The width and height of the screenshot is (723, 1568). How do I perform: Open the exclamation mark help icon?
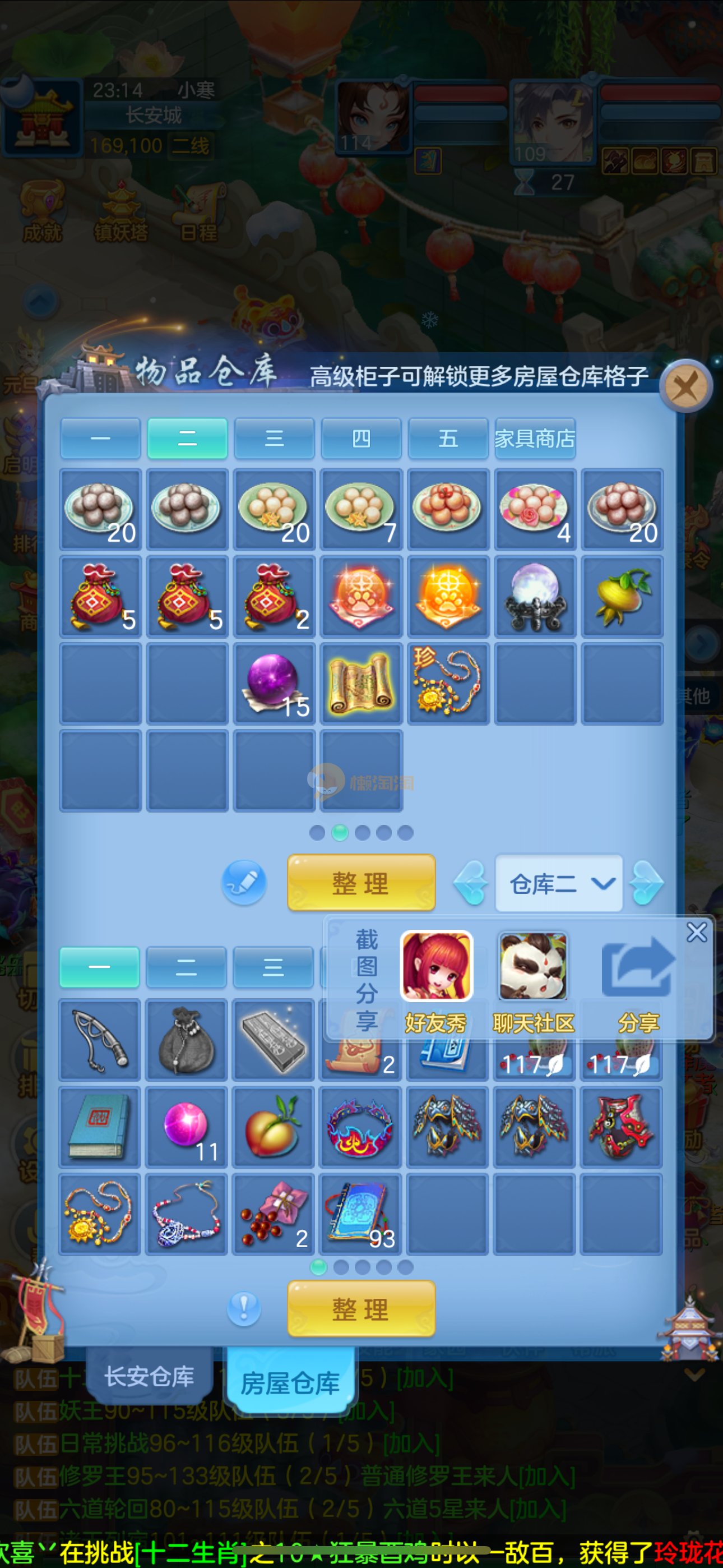coord(244,1308)
